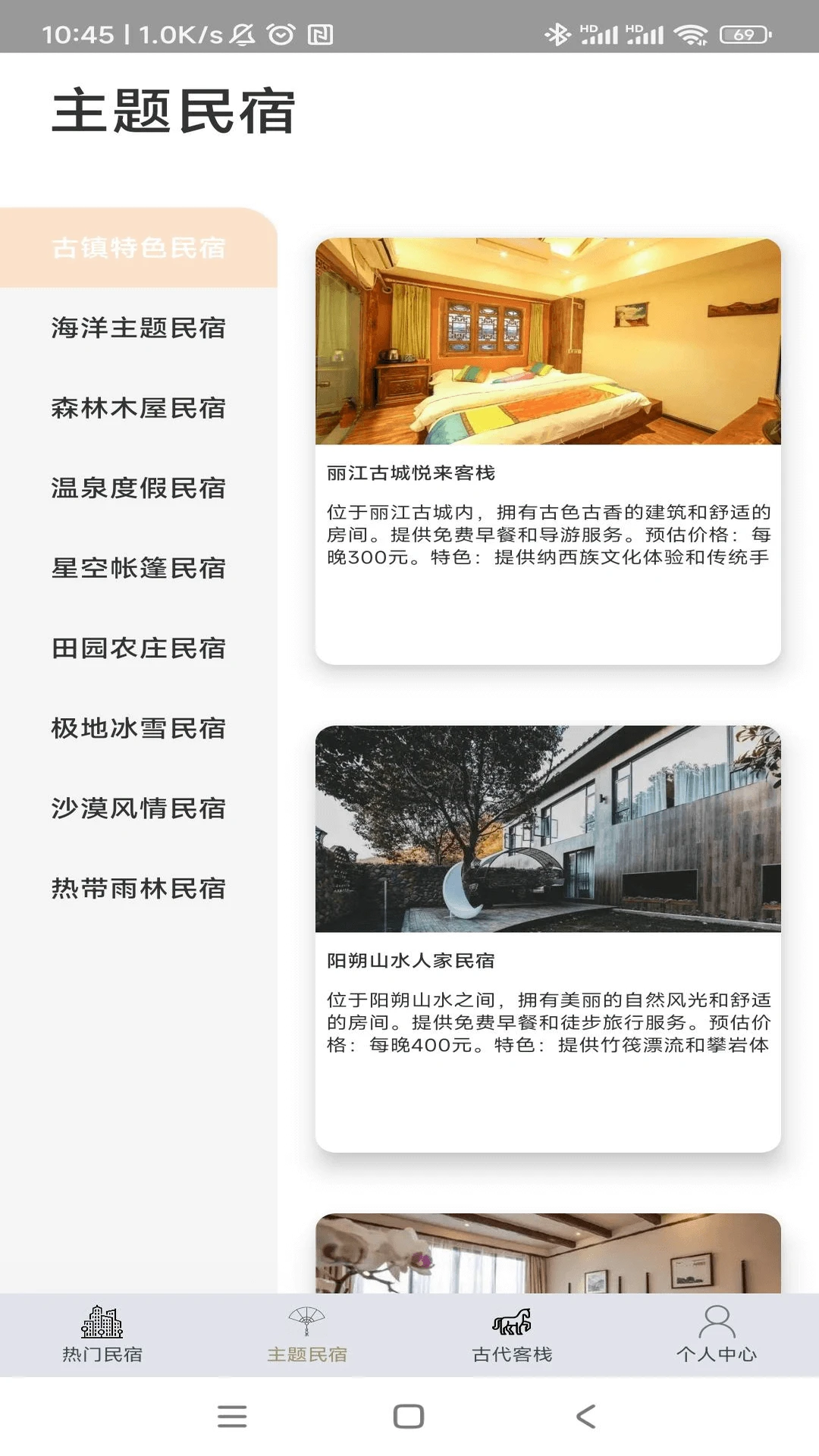Select the 古镇特色民宿 category

(x=138, y=248)
